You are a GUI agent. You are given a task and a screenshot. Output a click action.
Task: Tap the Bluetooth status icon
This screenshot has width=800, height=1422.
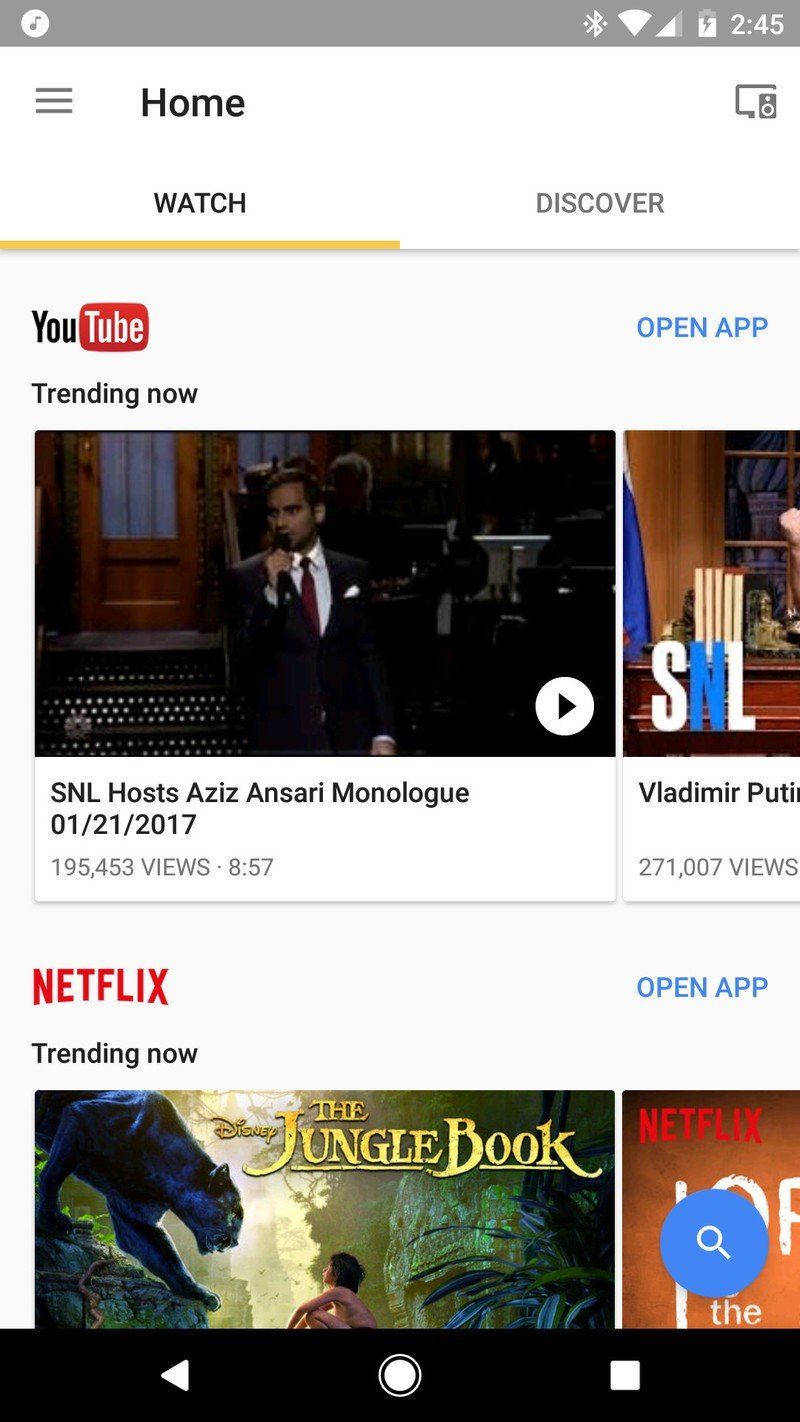coord(597,23)
